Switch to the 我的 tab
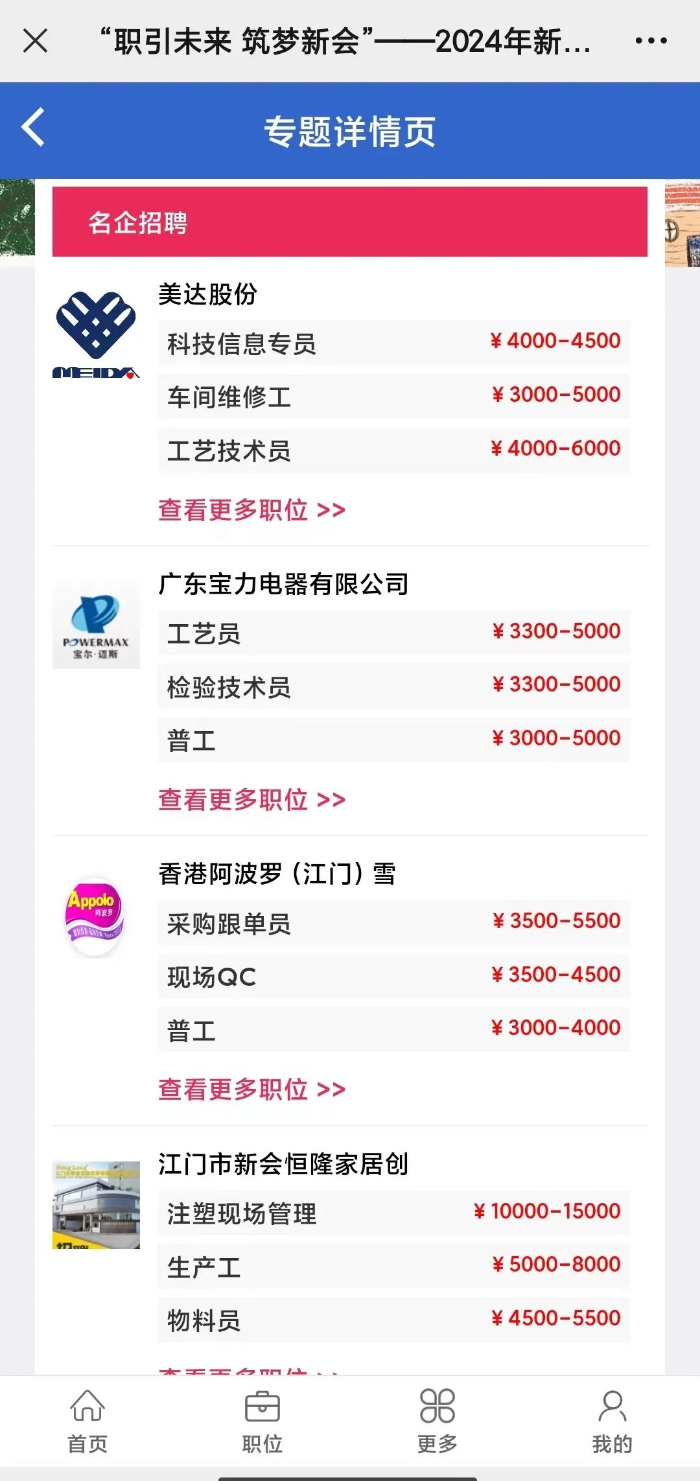 [x=612, y=1421]
